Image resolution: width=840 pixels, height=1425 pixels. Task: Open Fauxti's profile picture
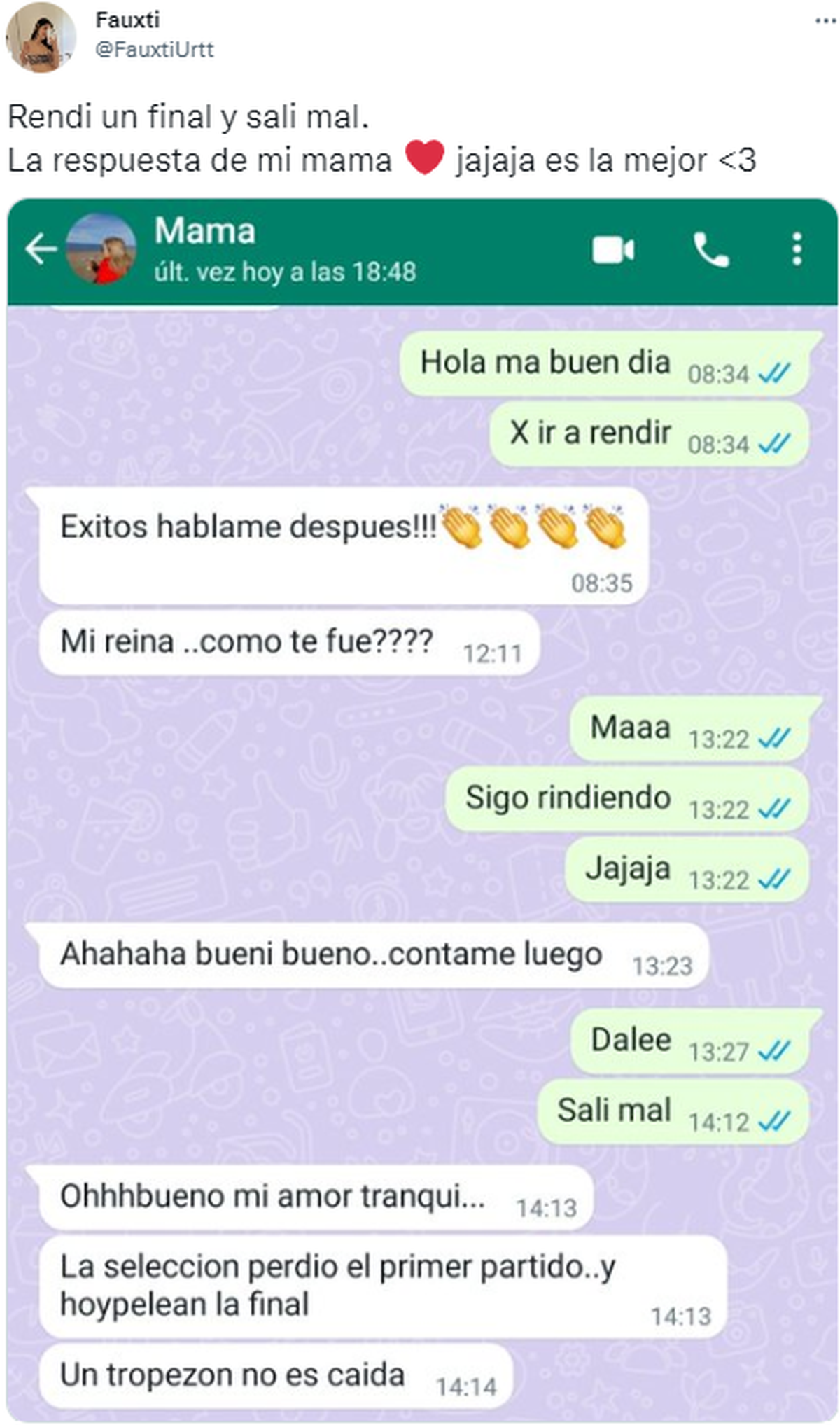40,37
